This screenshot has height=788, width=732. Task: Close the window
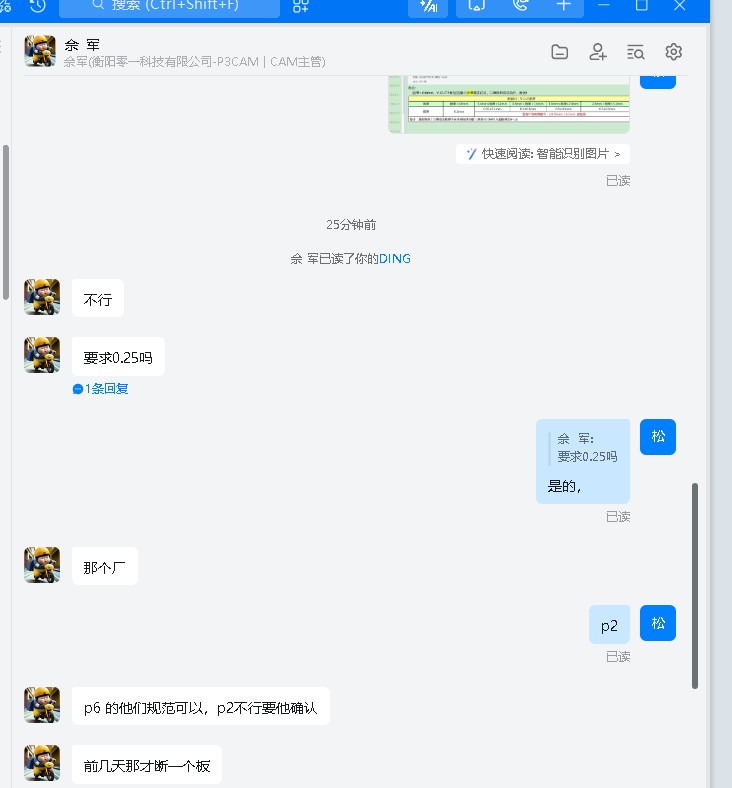coord(680,6)
